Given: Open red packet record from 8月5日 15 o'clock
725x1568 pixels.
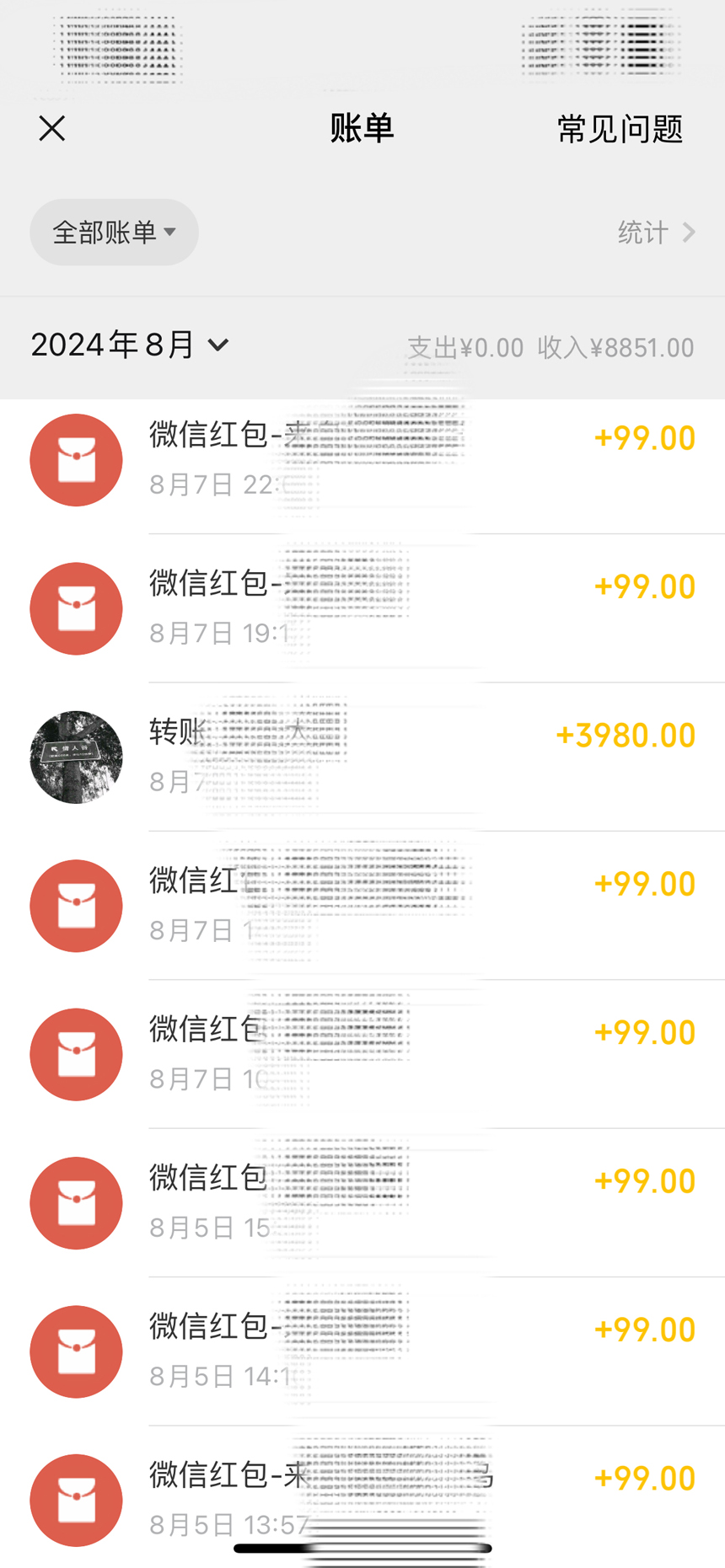Looking at the screenshot, I should point(422,1202).
